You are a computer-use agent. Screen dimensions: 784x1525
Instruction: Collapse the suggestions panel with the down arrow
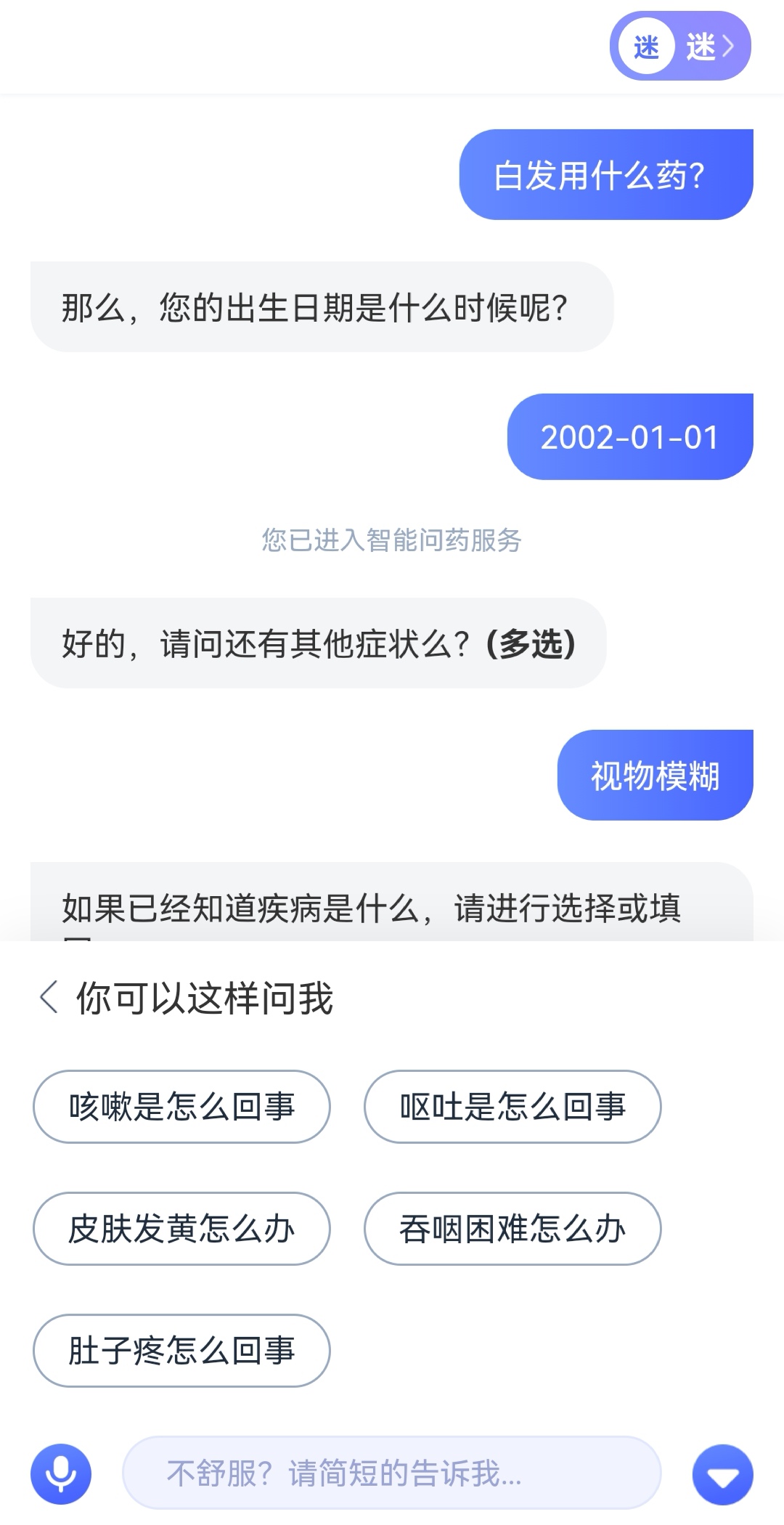tap(723, 1474)
